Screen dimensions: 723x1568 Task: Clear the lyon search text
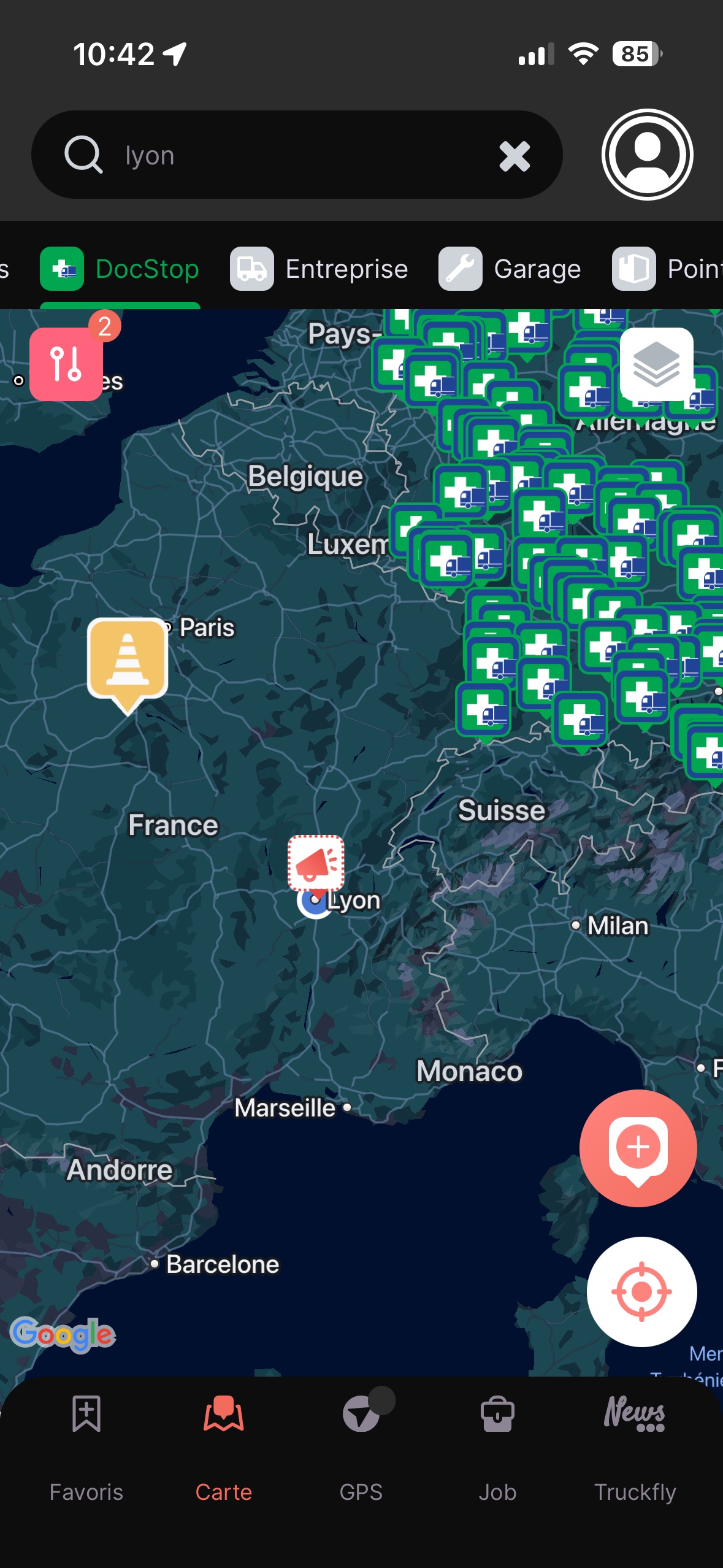515,156
